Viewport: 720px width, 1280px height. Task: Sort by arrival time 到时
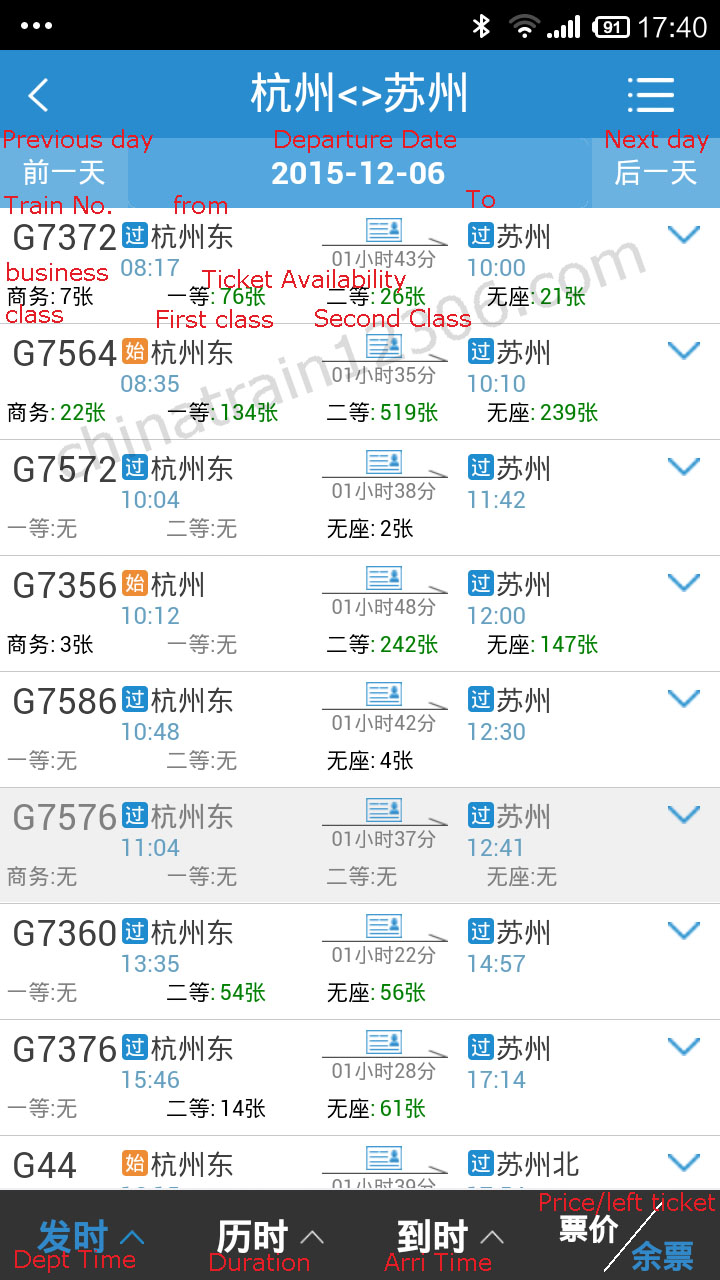pos(450,1236)
